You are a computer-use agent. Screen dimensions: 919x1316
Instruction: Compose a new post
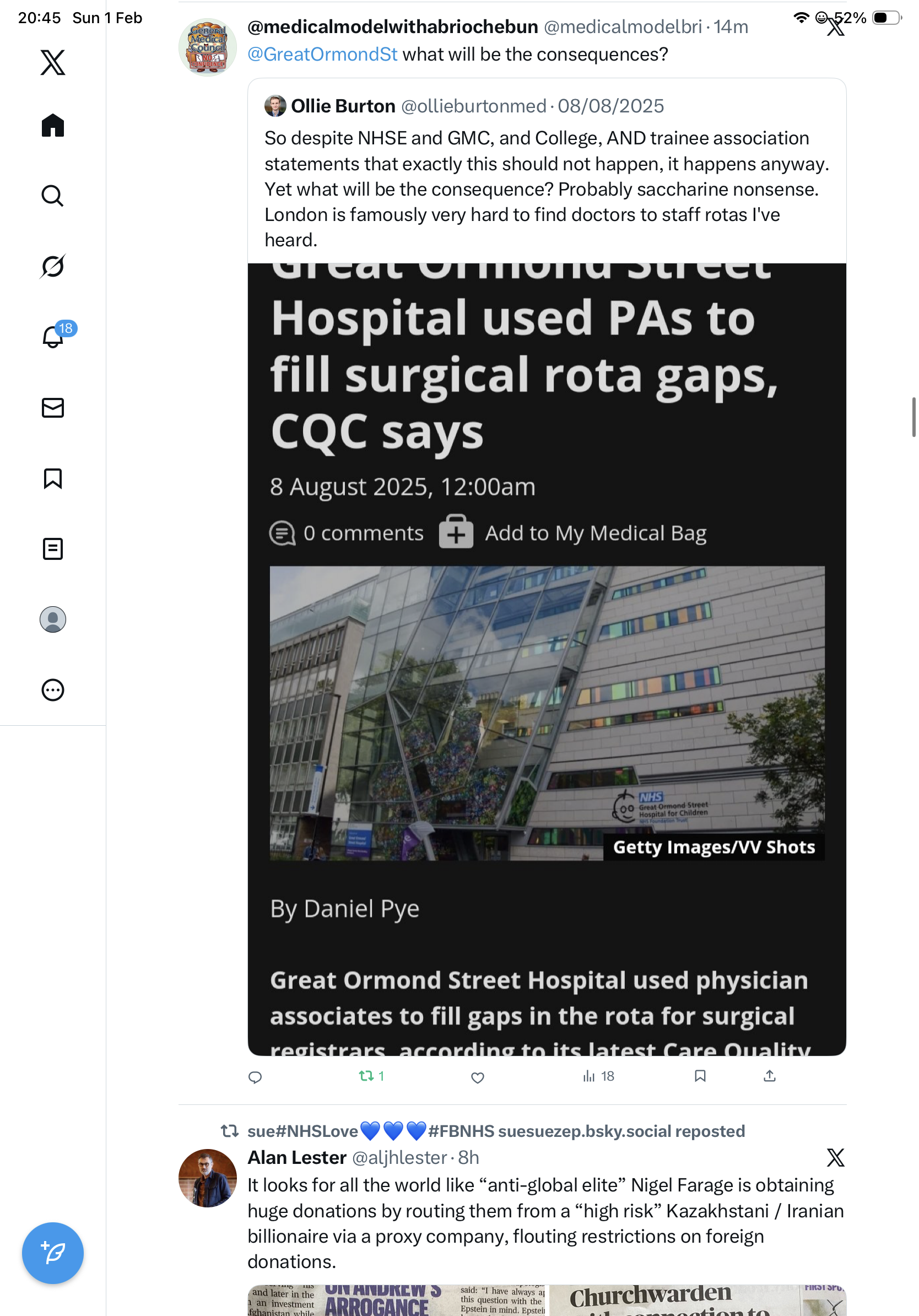(53, 1253)
